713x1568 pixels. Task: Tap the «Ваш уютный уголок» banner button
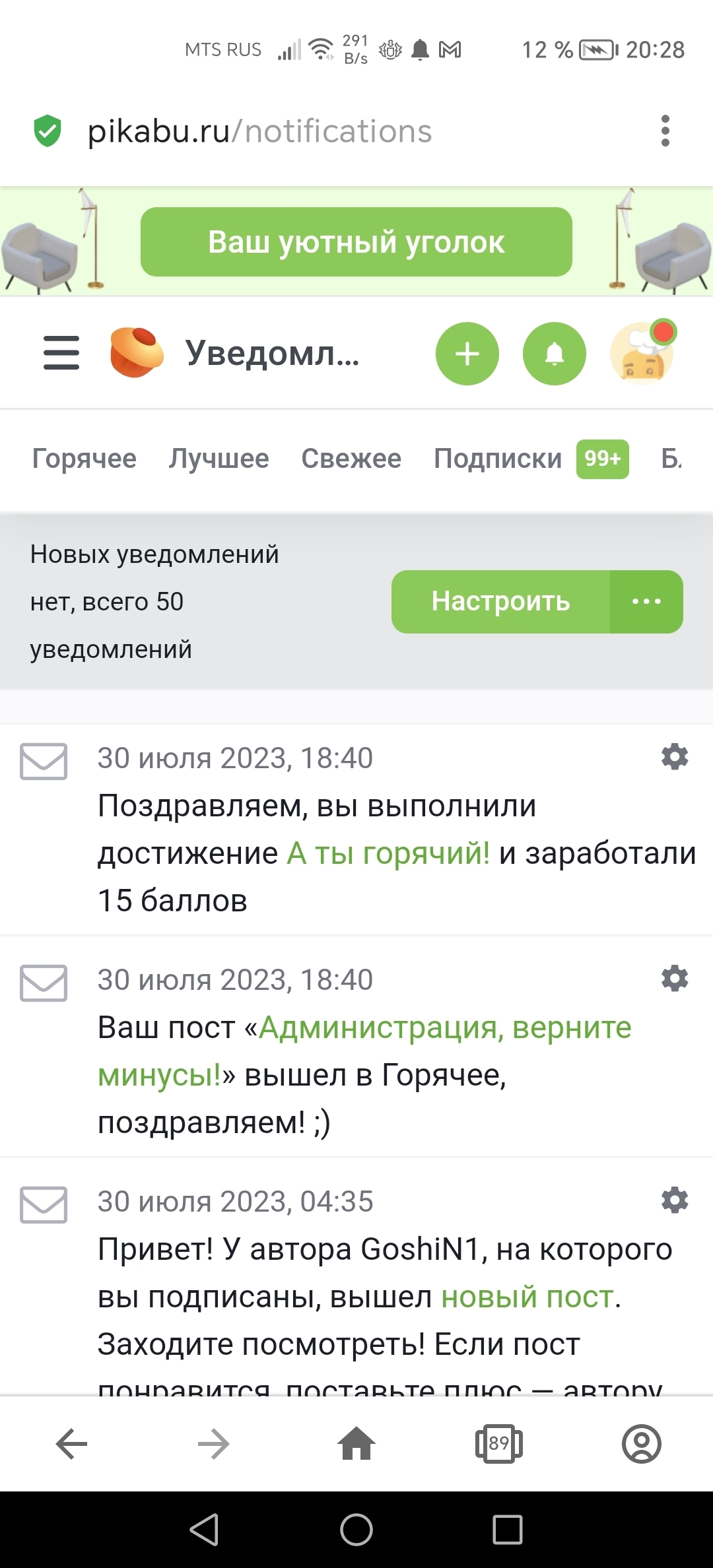coord(356,242)
